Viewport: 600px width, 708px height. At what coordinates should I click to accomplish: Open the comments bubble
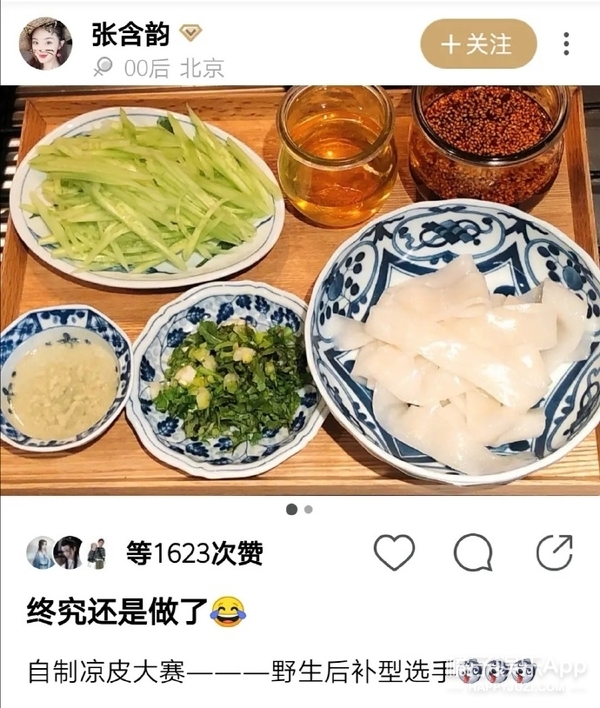click(x=473, y=552)
